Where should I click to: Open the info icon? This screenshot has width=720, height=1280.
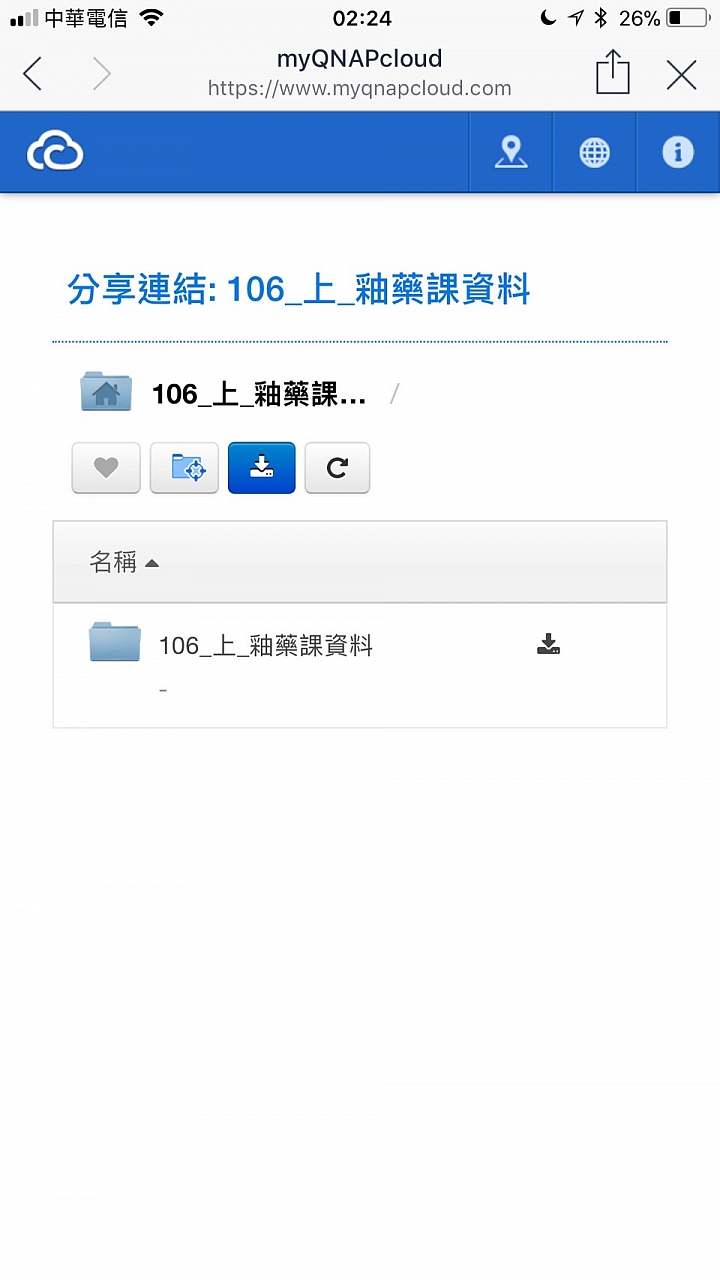678,152
